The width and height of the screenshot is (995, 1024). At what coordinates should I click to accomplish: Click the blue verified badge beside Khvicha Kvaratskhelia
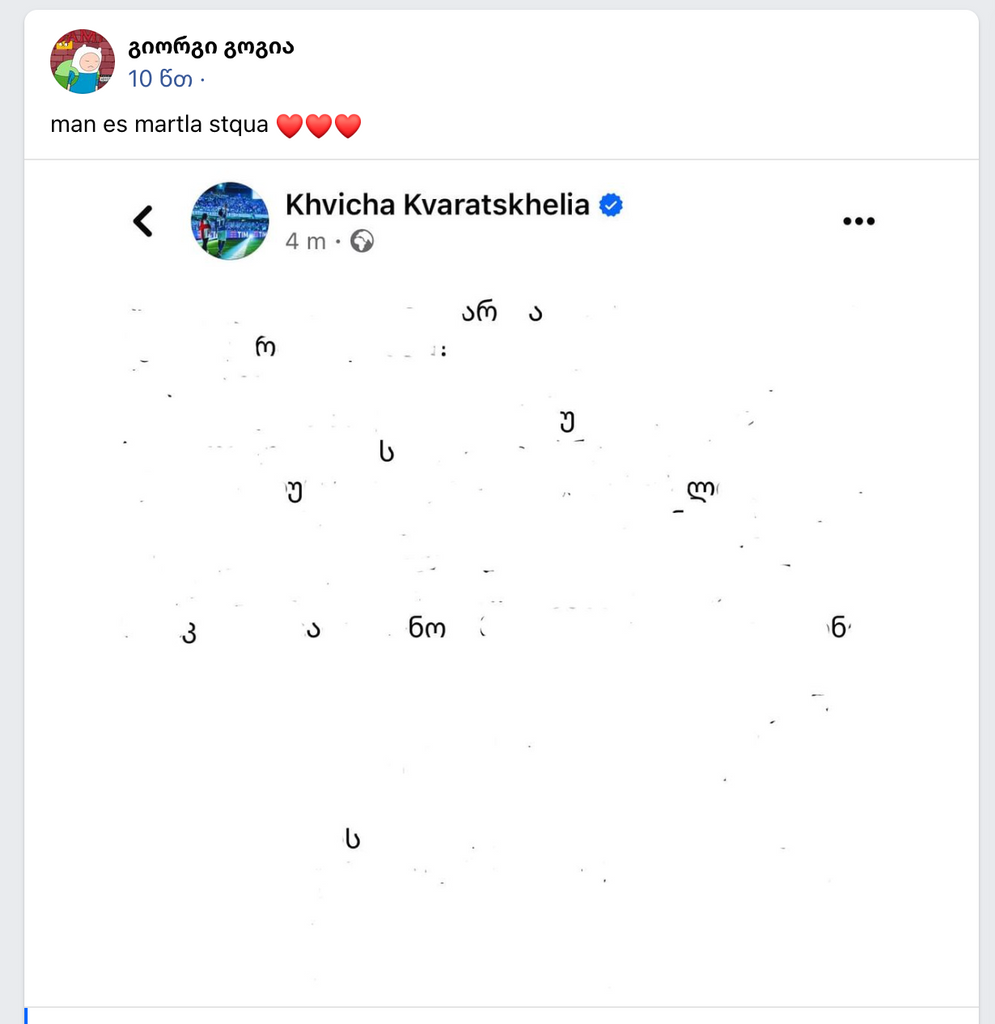(611, 204)
